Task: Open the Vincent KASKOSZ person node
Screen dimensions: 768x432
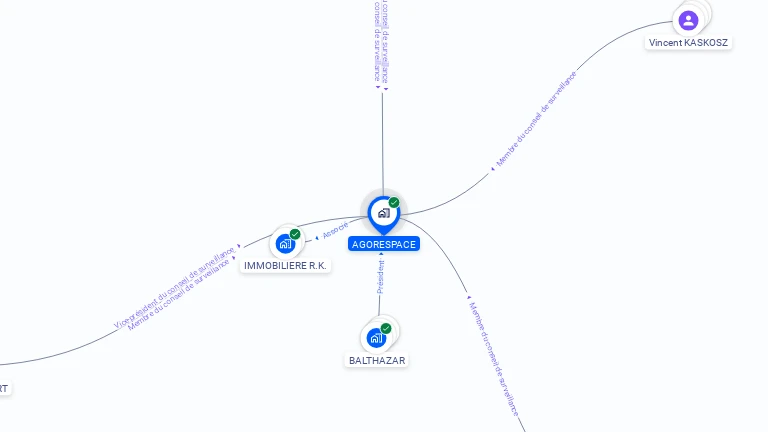Action: pos(688,21)
